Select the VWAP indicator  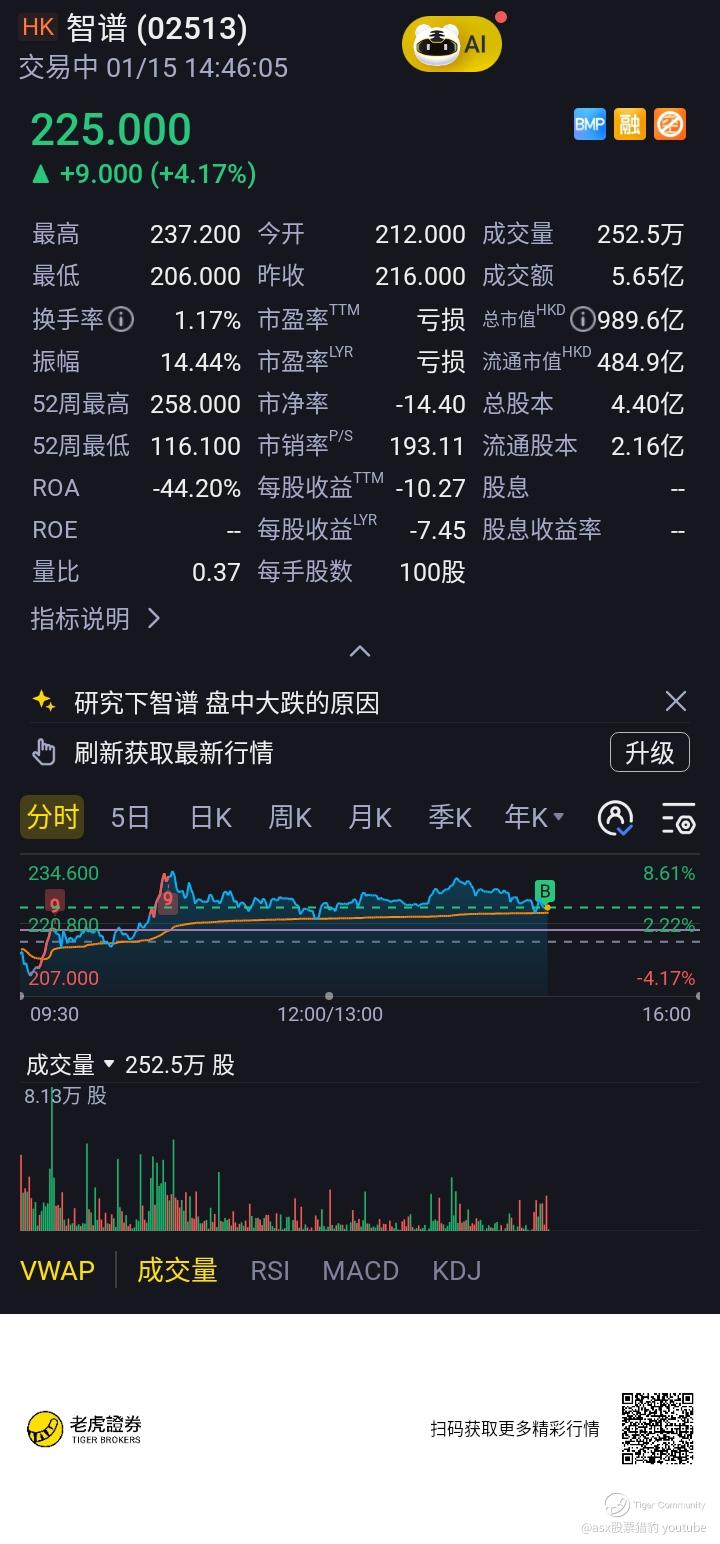(58, 1271)
